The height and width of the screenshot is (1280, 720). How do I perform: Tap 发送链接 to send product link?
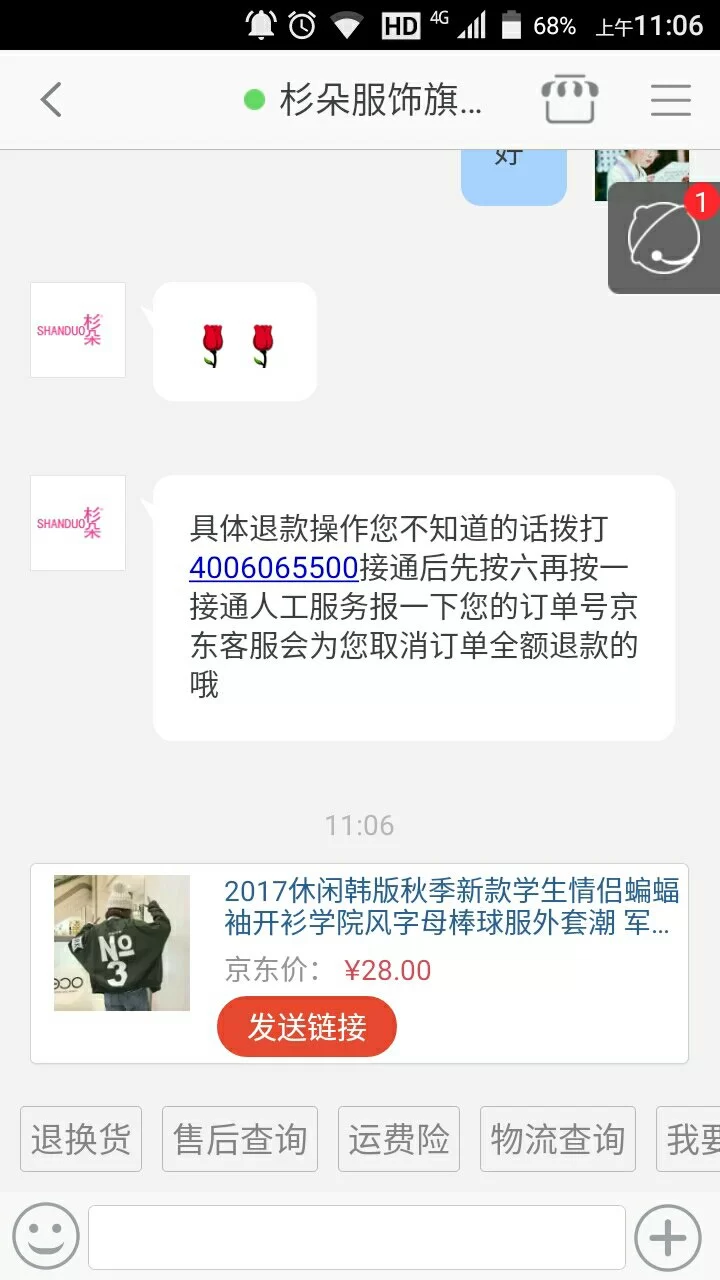coord(307,1027)
